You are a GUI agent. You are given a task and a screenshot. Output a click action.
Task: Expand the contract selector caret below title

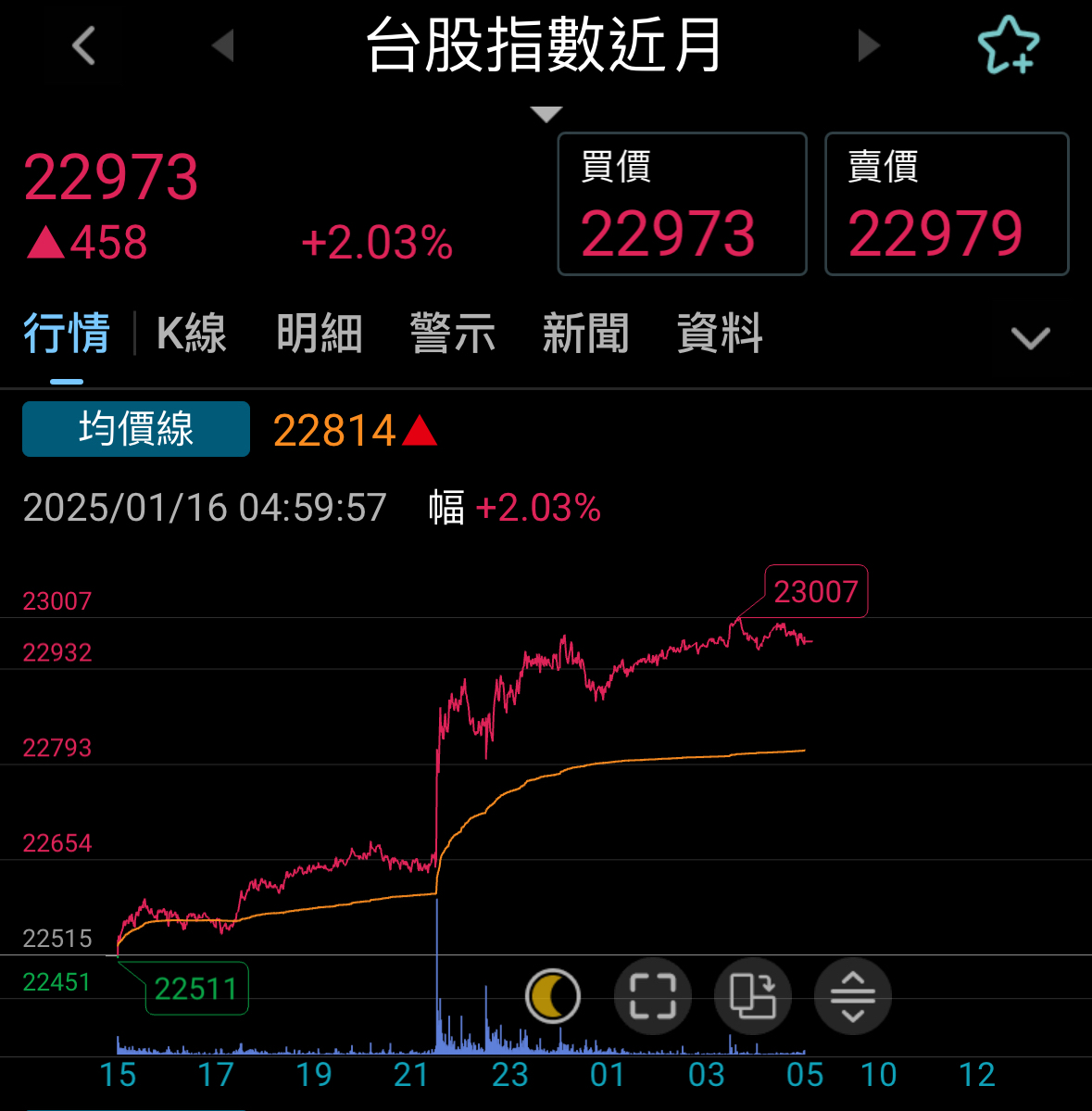click(546, 112)
